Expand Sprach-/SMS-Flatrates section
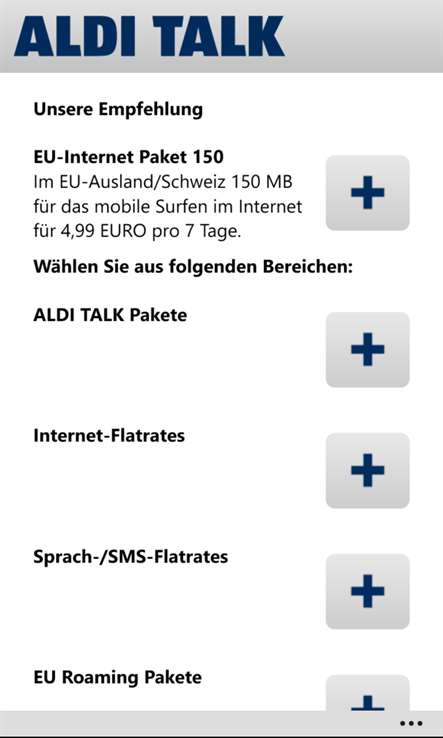Image resolution: width=443 pixels, height=738 pixels. (368, 591)
